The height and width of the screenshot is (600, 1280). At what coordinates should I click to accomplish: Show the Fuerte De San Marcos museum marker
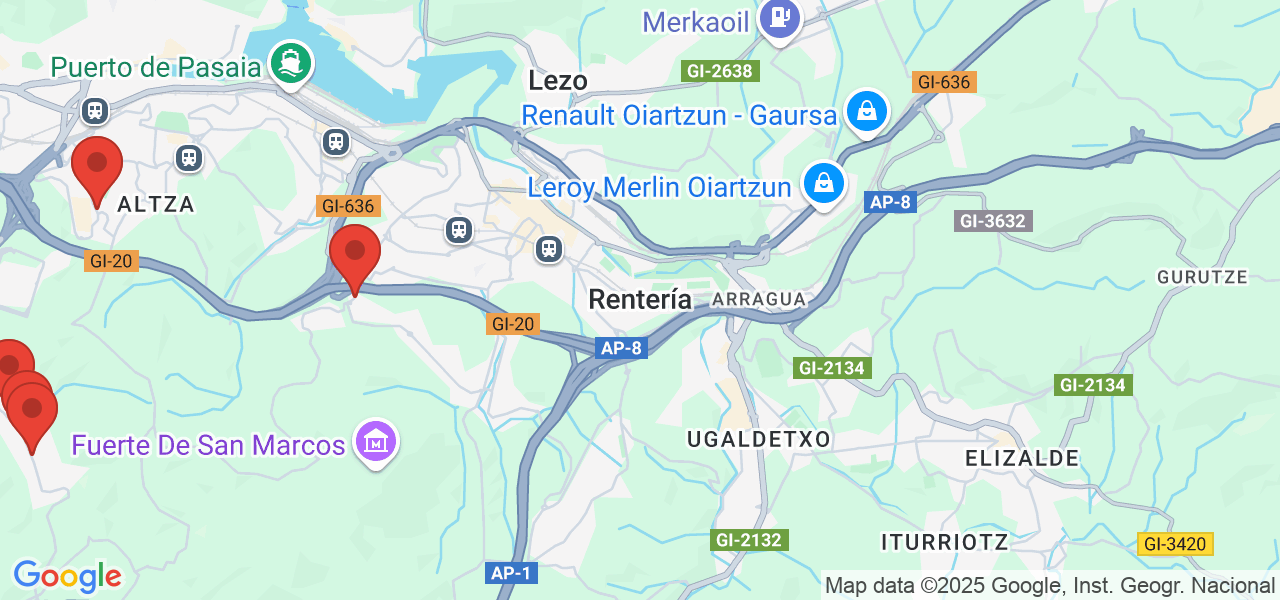pyautogui.click(x=376, y=441)
